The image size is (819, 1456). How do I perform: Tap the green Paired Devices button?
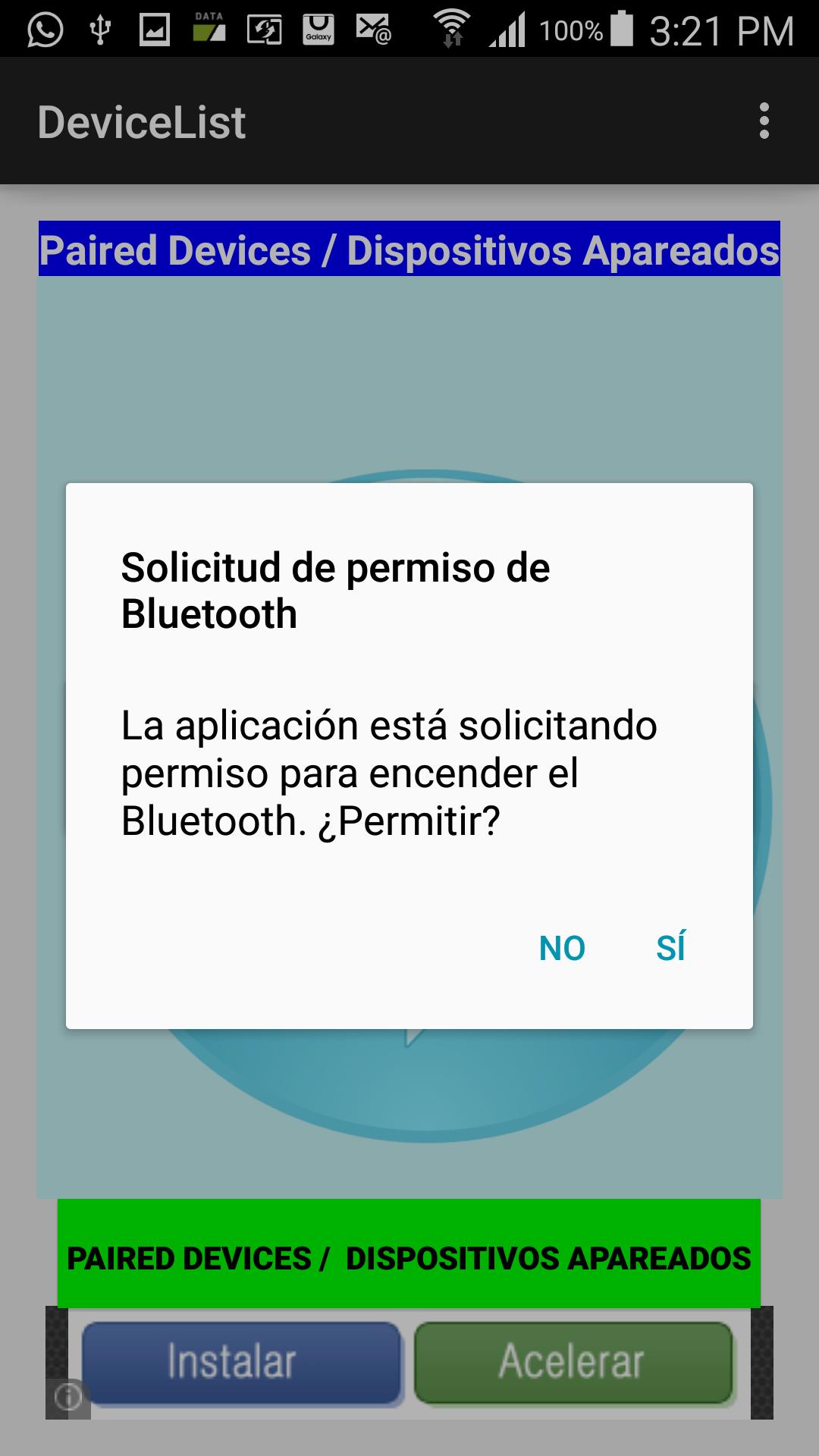(409, 1257)
